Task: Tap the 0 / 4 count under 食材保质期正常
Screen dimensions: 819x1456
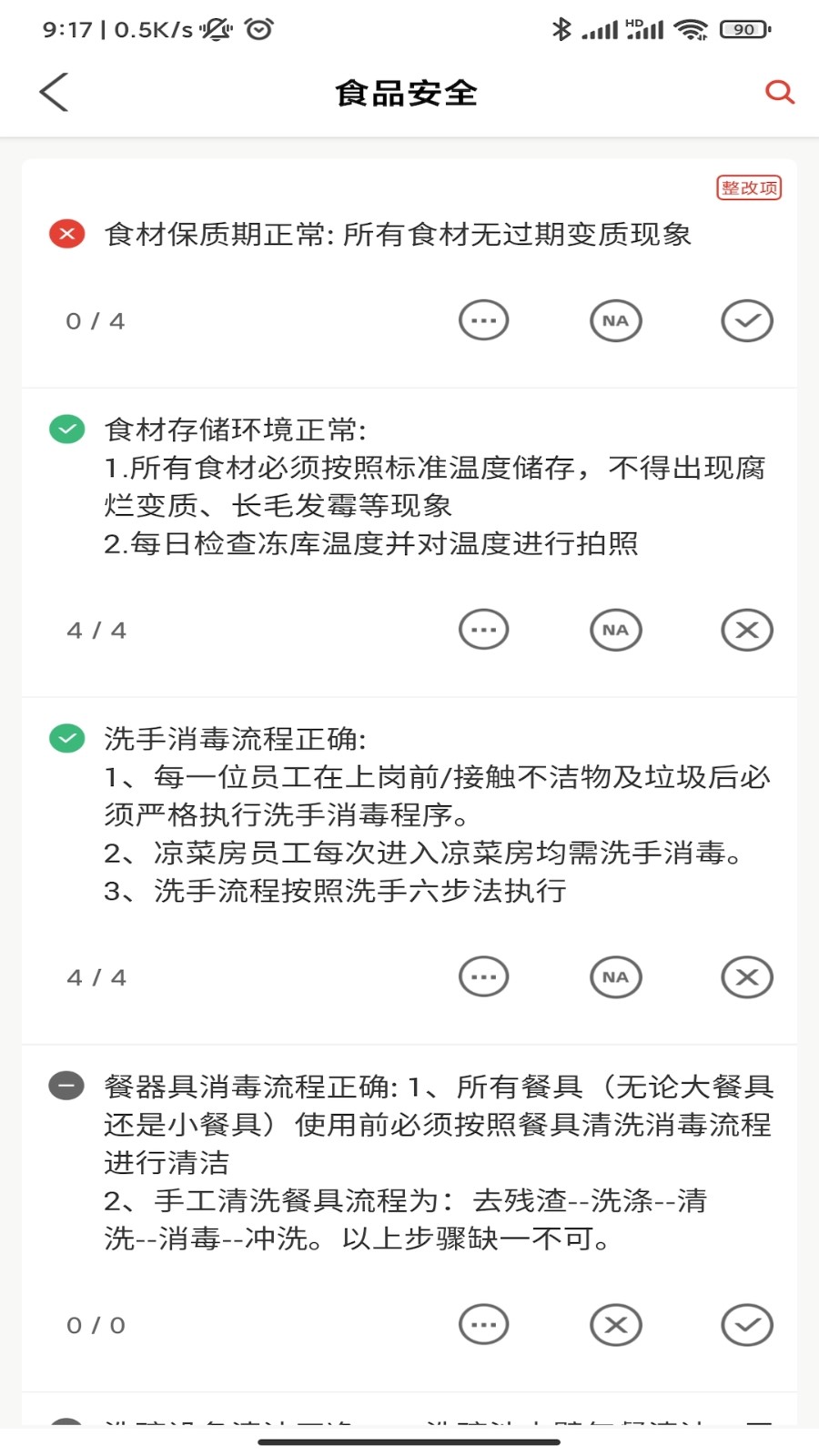Action: 94,319
